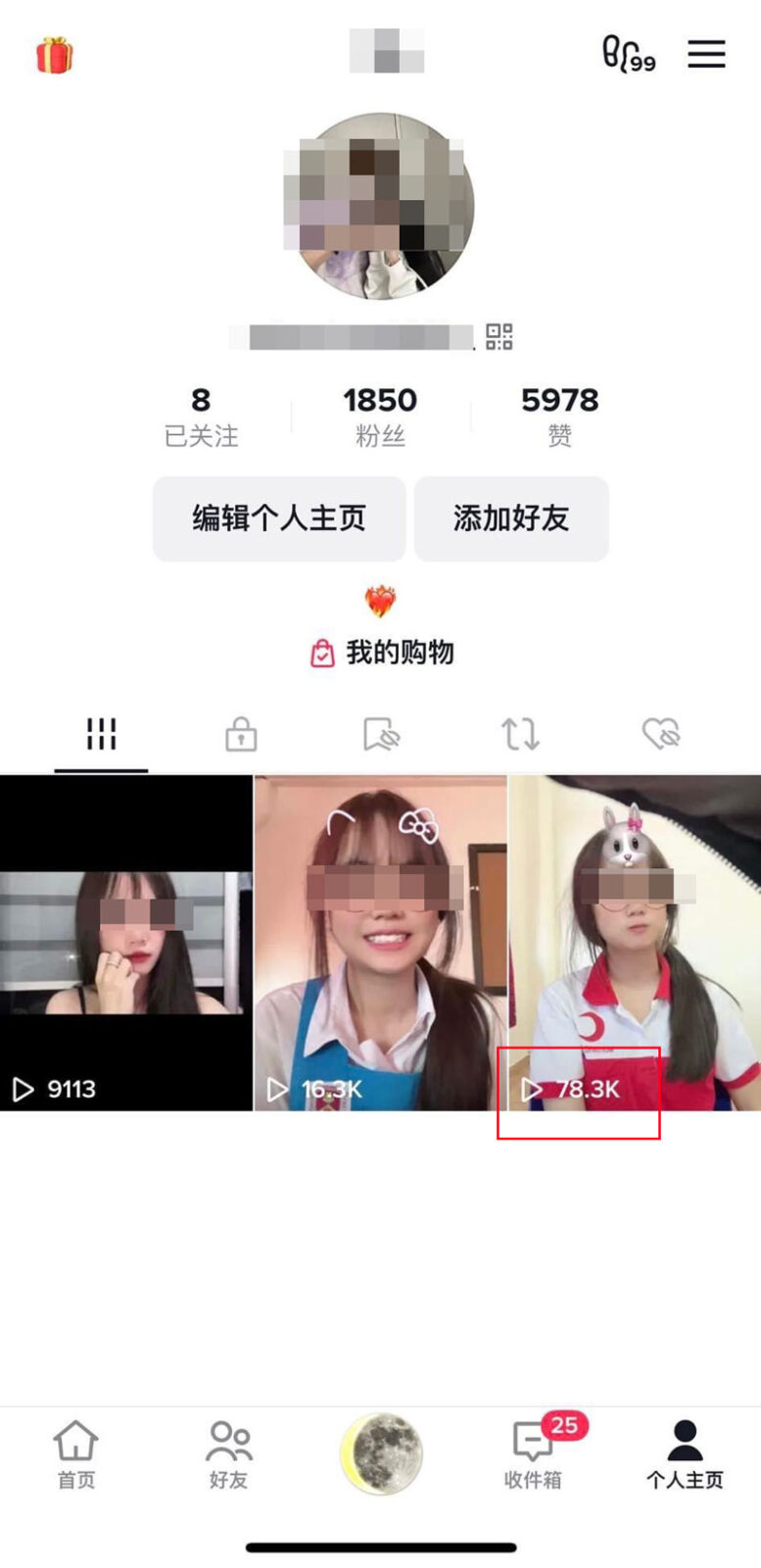This screenshot has width=761, height=1568.
Task: Tap 编辑个人主页 button
Action: [x=279, y=518]
